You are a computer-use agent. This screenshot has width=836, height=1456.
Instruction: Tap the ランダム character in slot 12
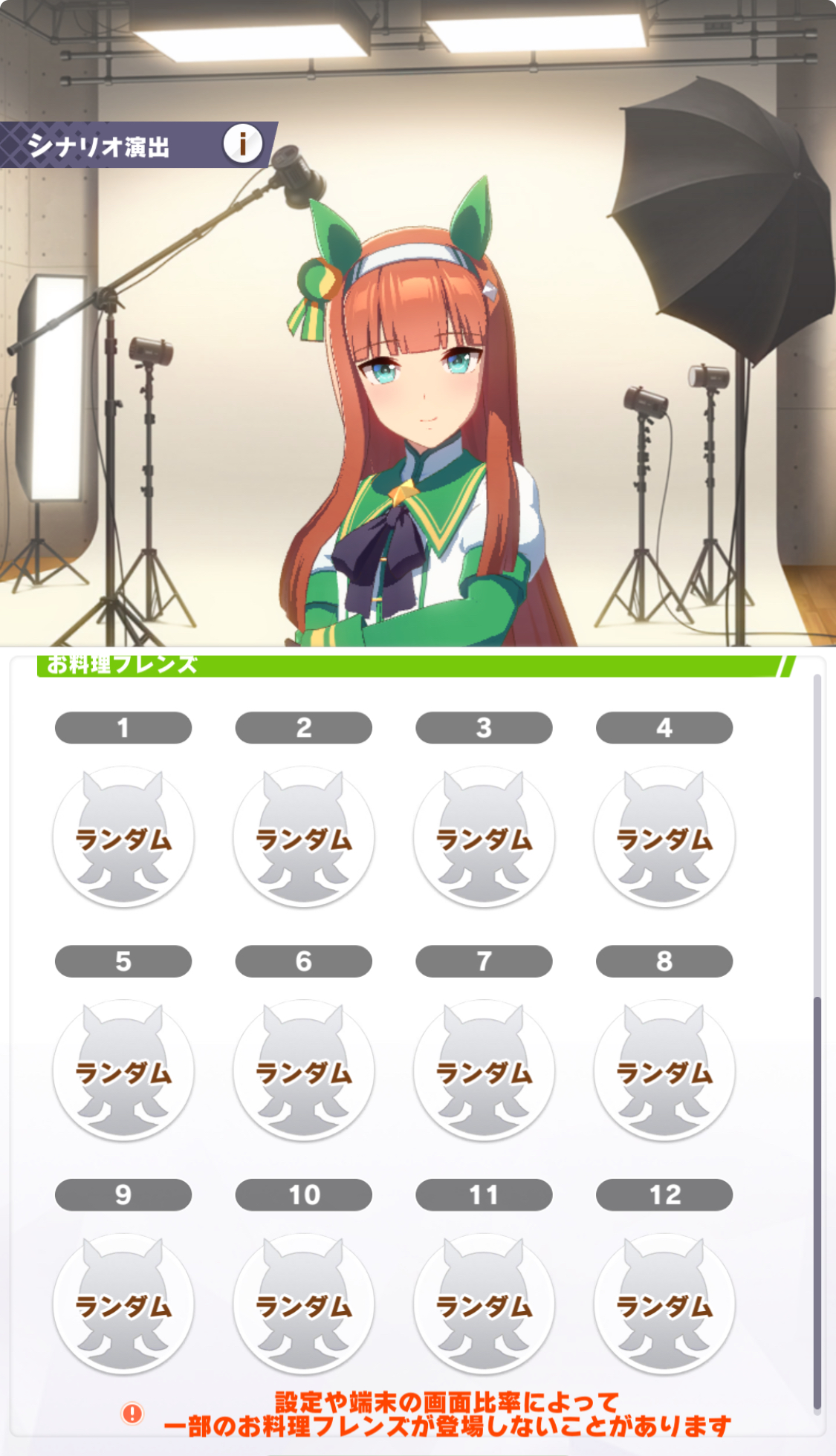tap(664, 1304)
